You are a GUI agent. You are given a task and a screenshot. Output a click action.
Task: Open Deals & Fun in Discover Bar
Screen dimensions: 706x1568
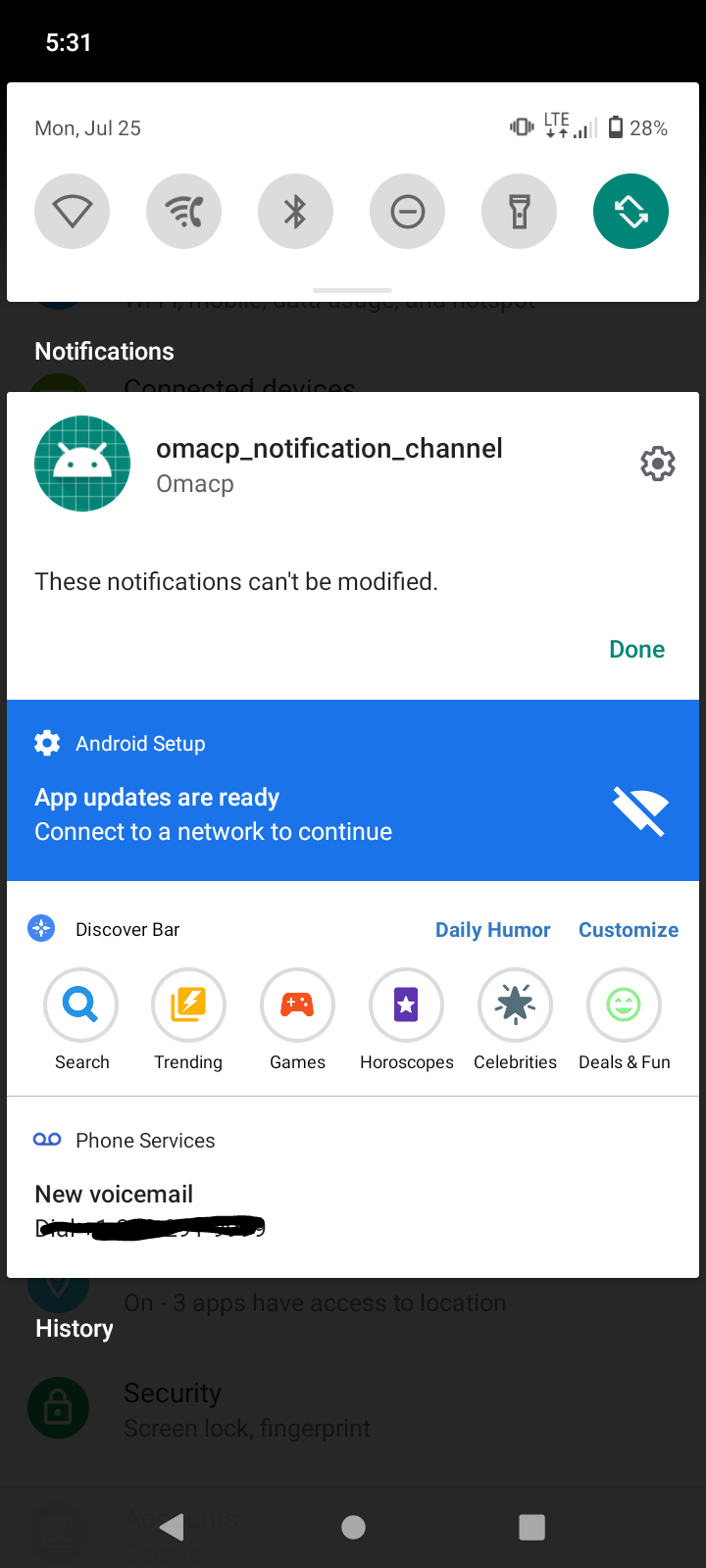[624, 1005]
